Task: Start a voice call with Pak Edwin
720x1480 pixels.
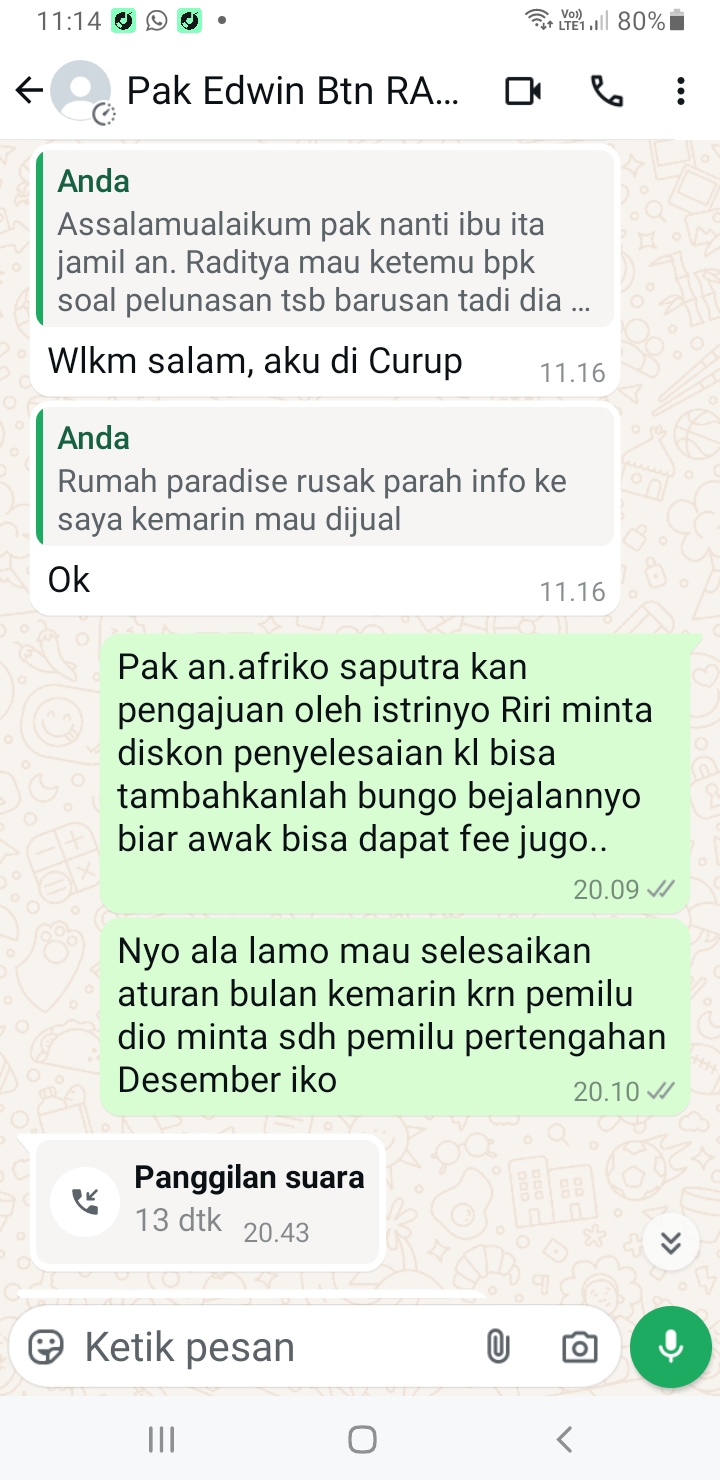Action: pos(606,91)
